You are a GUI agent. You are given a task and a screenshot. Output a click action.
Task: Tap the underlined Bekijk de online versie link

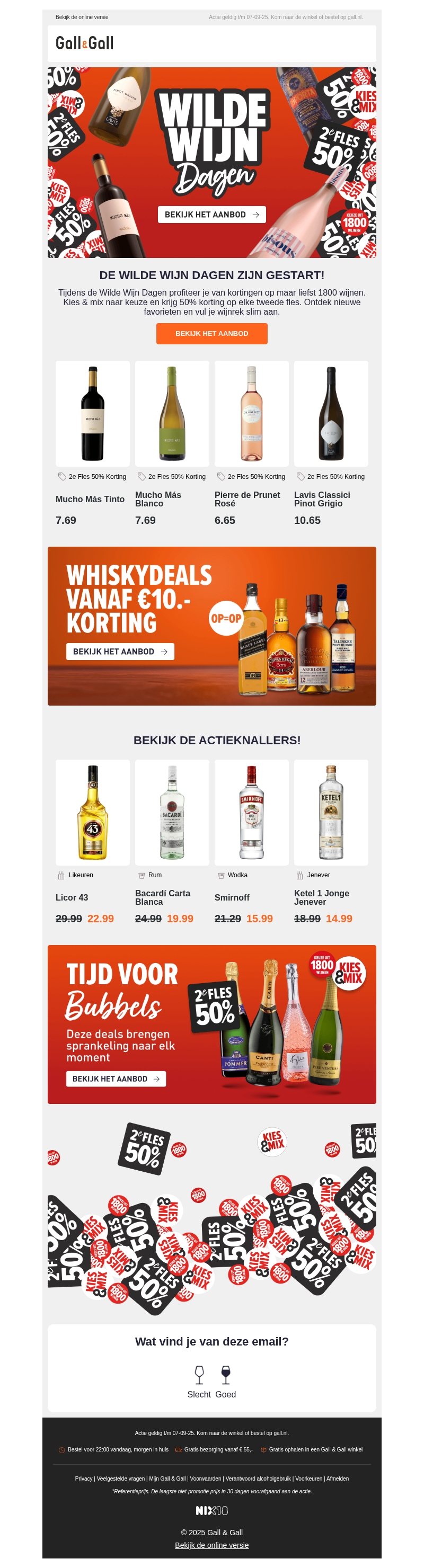pos(211,1545)
